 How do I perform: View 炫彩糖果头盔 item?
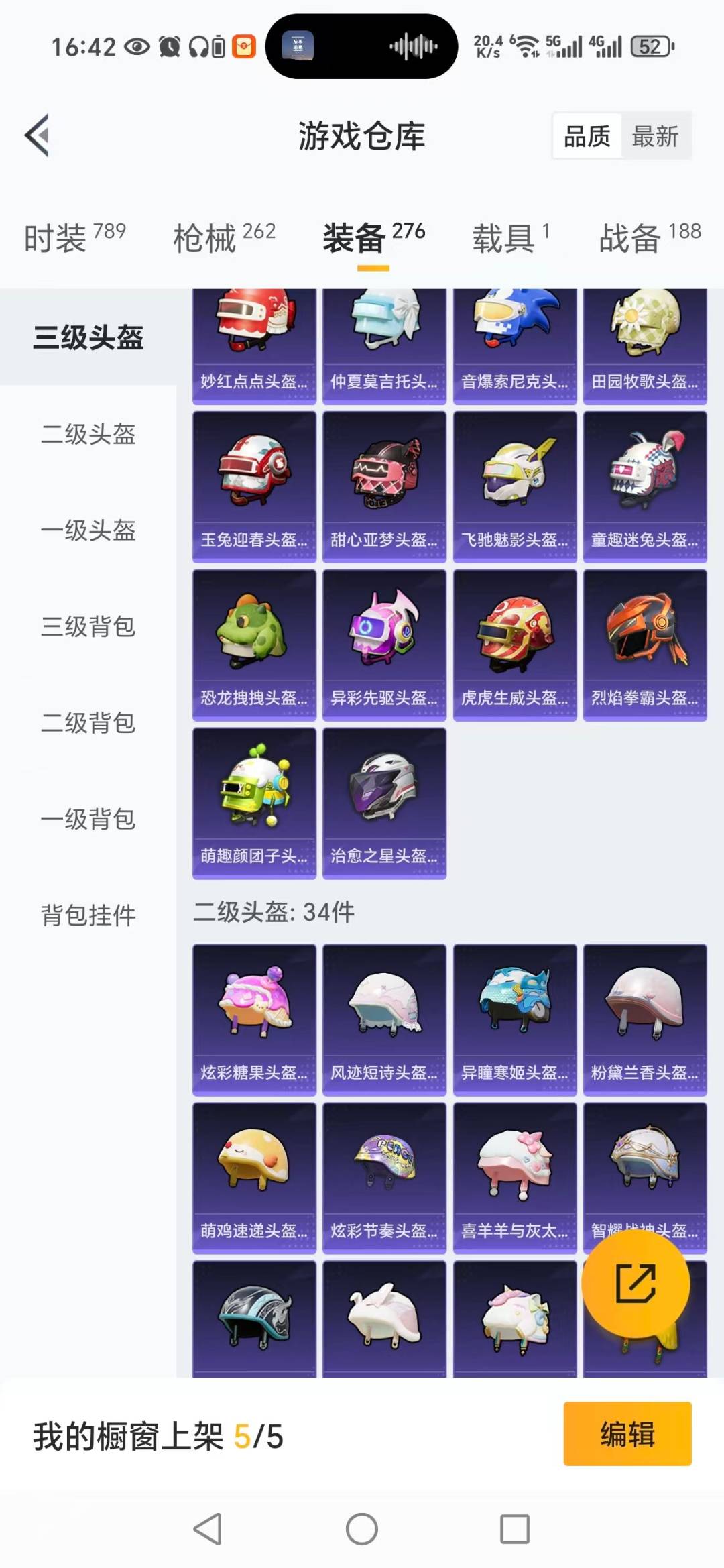[254, 1019]
